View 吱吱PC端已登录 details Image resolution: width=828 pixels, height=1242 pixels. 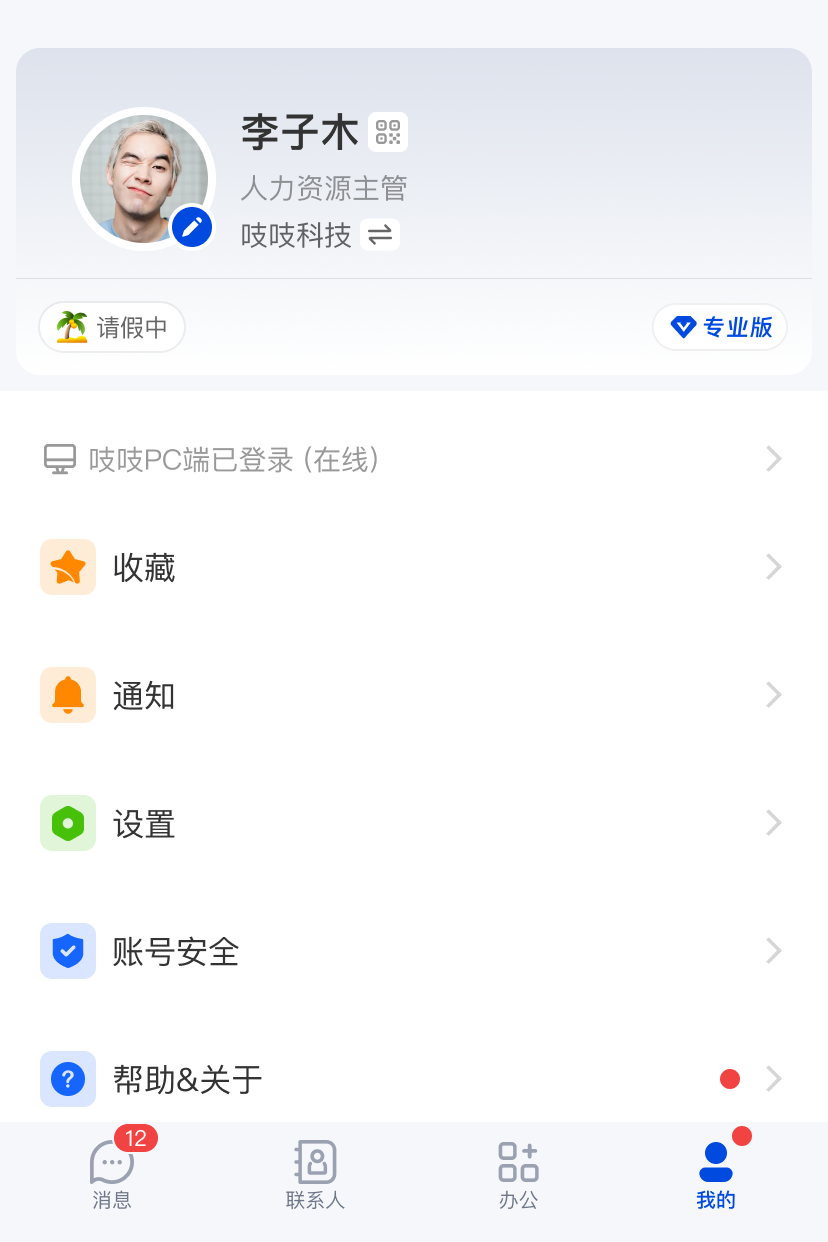[412, 460]
